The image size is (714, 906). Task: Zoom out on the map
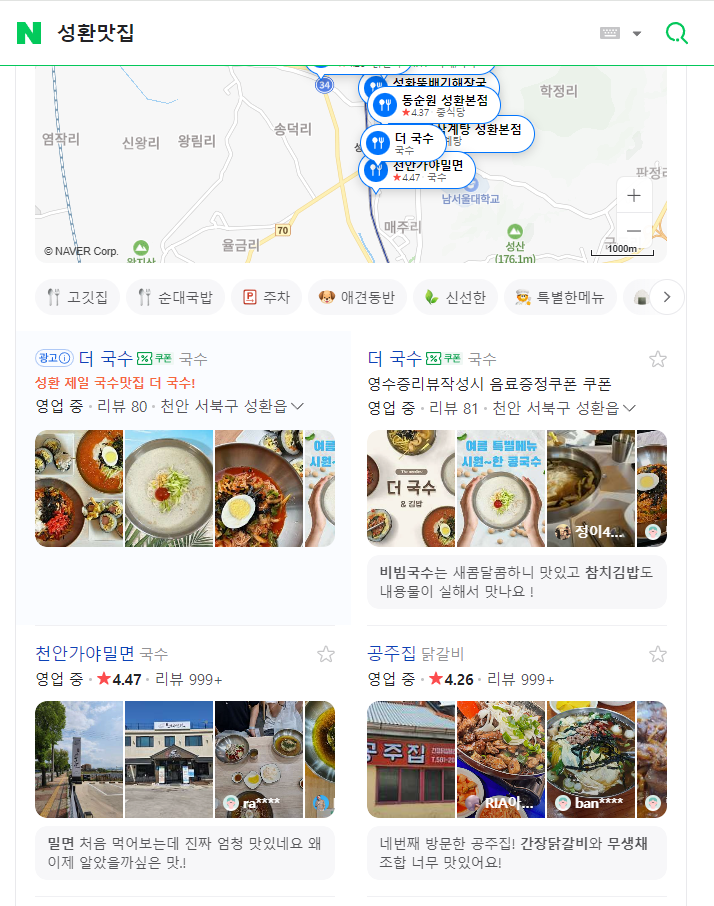pyautogui.click(x=634, y=231)
